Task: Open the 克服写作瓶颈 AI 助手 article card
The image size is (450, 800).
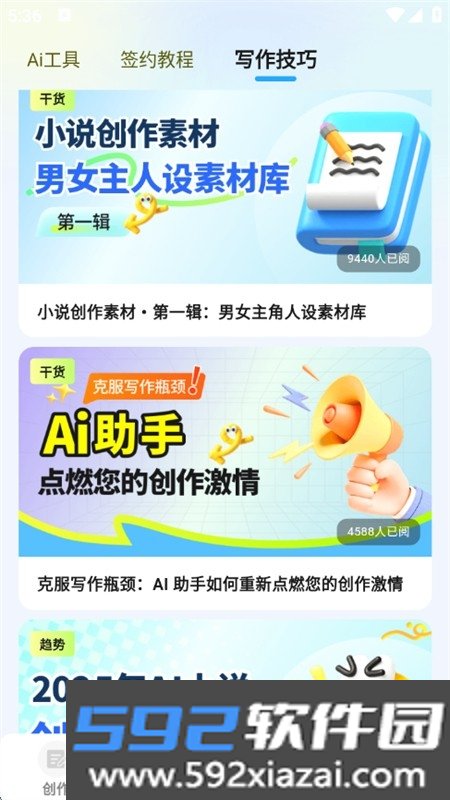Action: tap(225, 479)
